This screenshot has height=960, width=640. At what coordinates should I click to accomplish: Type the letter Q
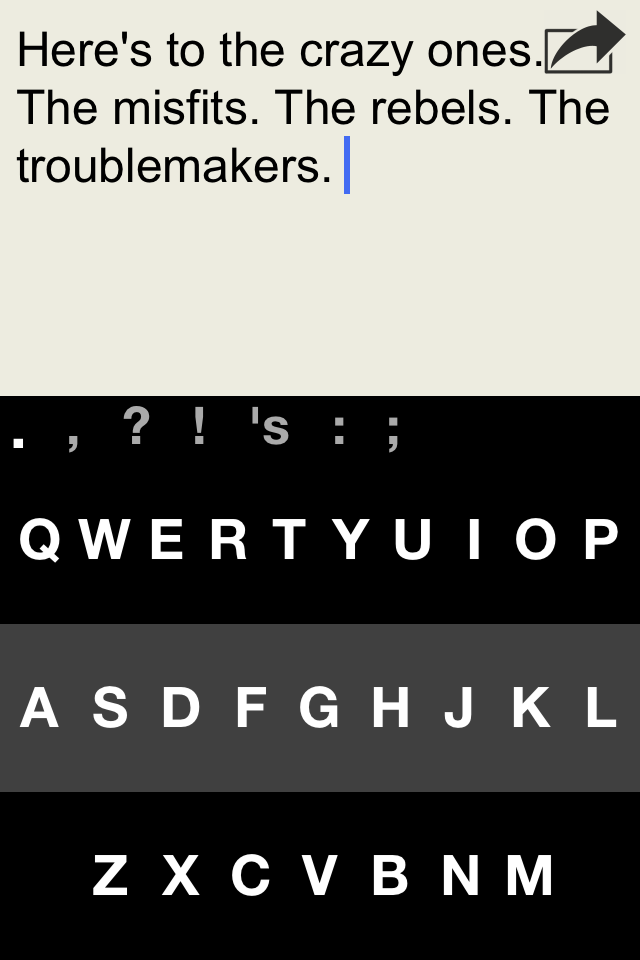pos(40,540)
